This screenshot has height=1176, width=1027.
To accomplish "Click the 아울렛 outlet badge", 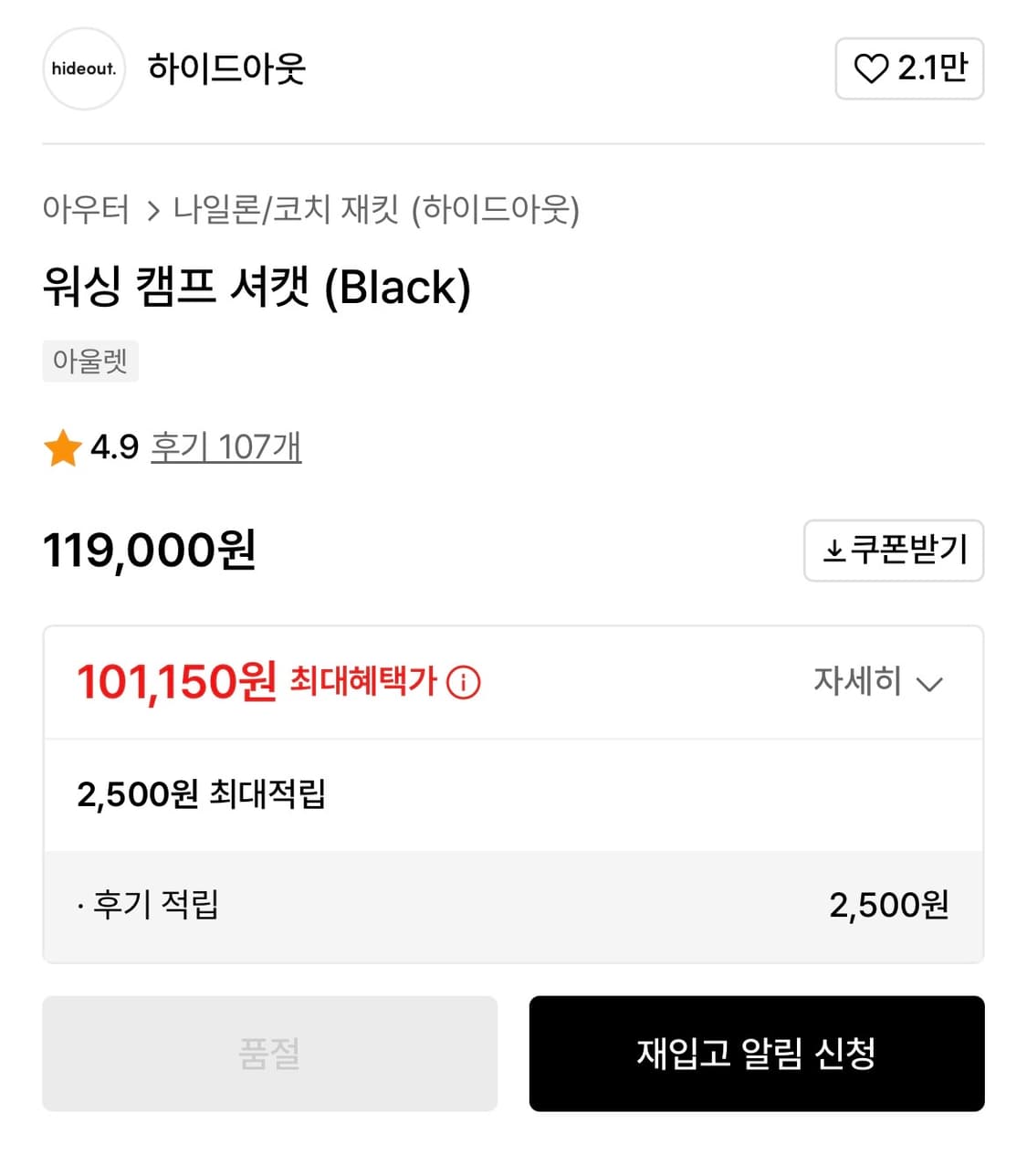I will 90,360.
